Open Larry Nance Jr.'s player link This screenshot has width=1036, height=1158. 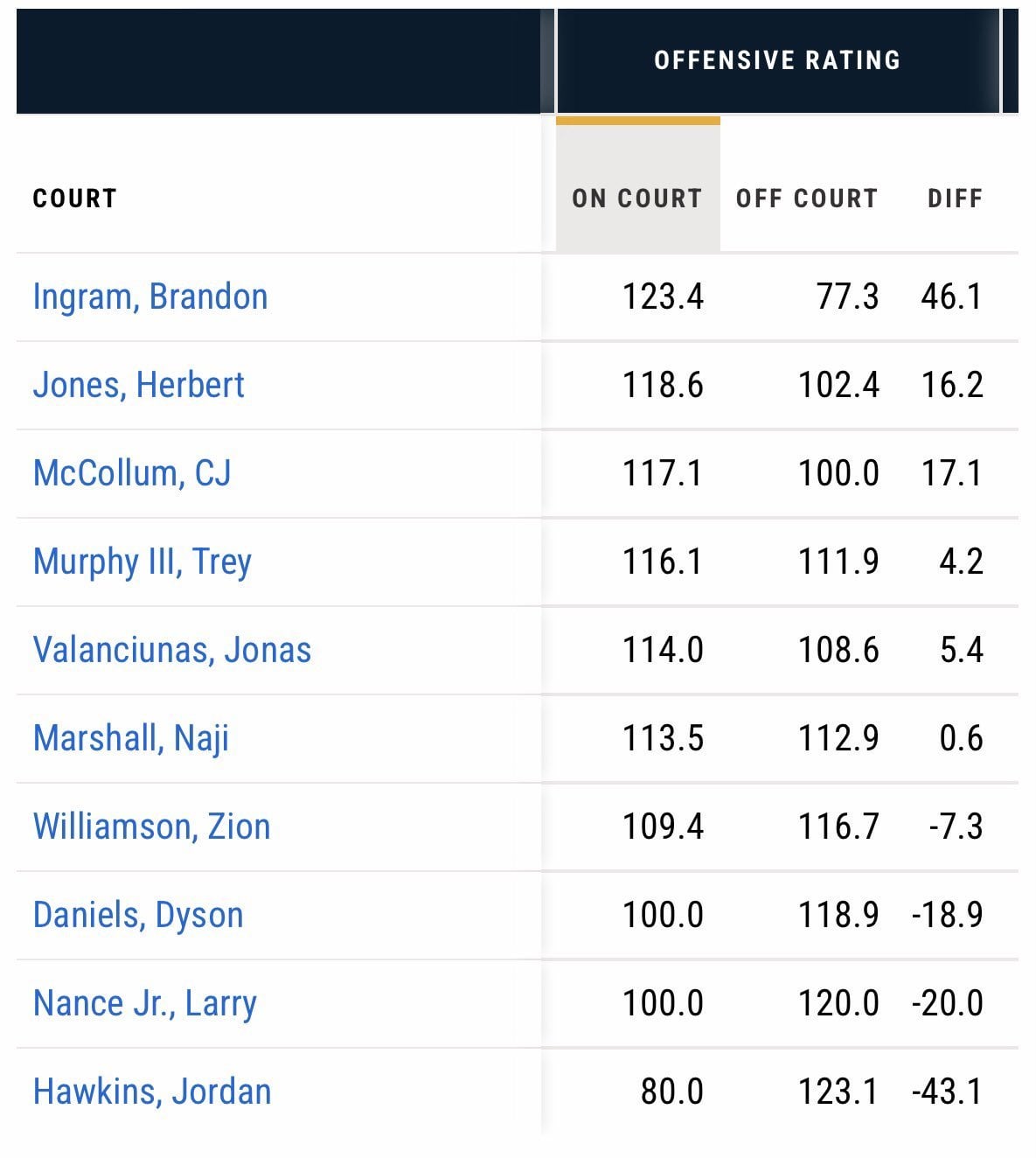pyautogui.click(x=144, y=1004)
